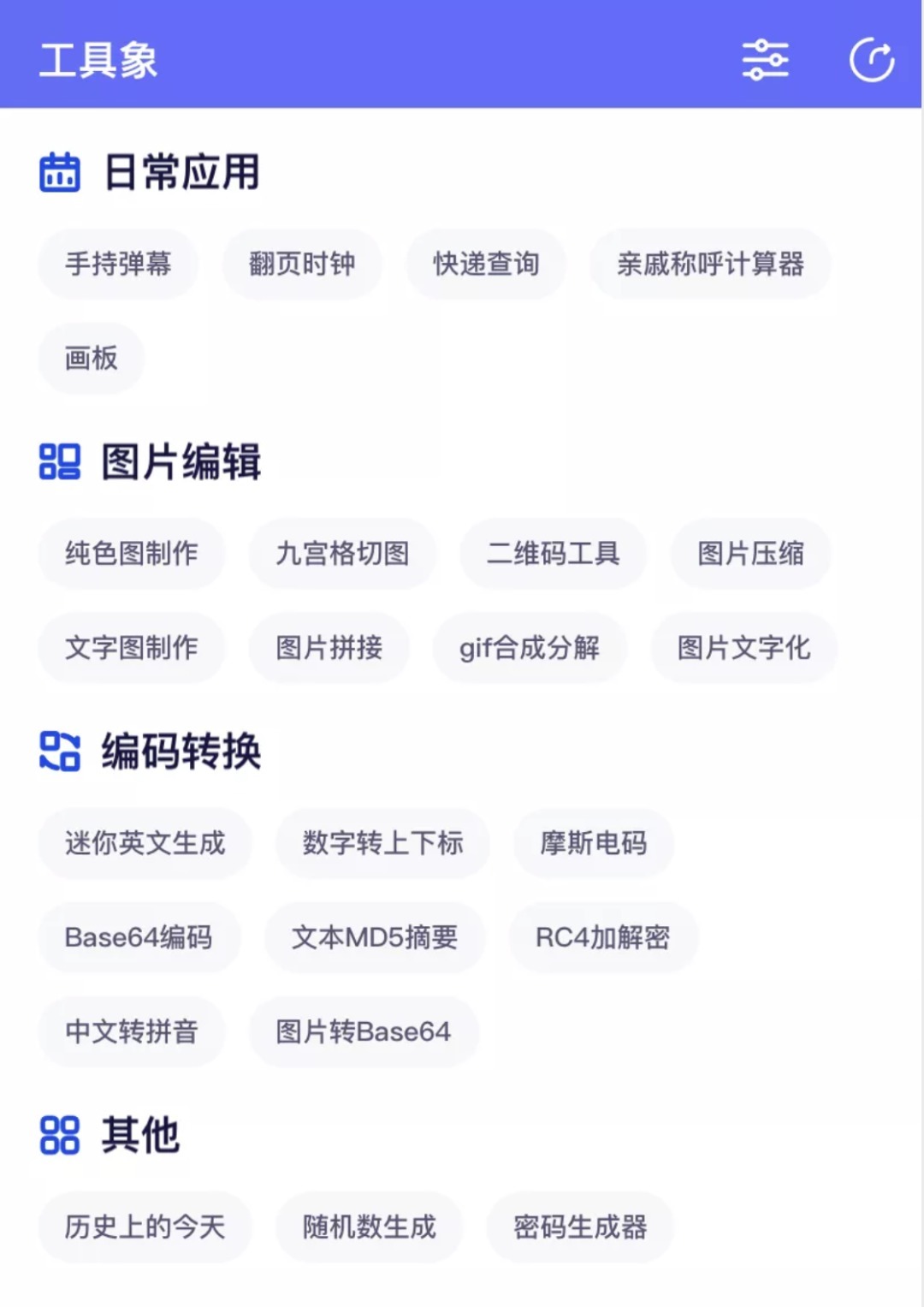
Task: Select 纯色图制作
Action: 132,553
